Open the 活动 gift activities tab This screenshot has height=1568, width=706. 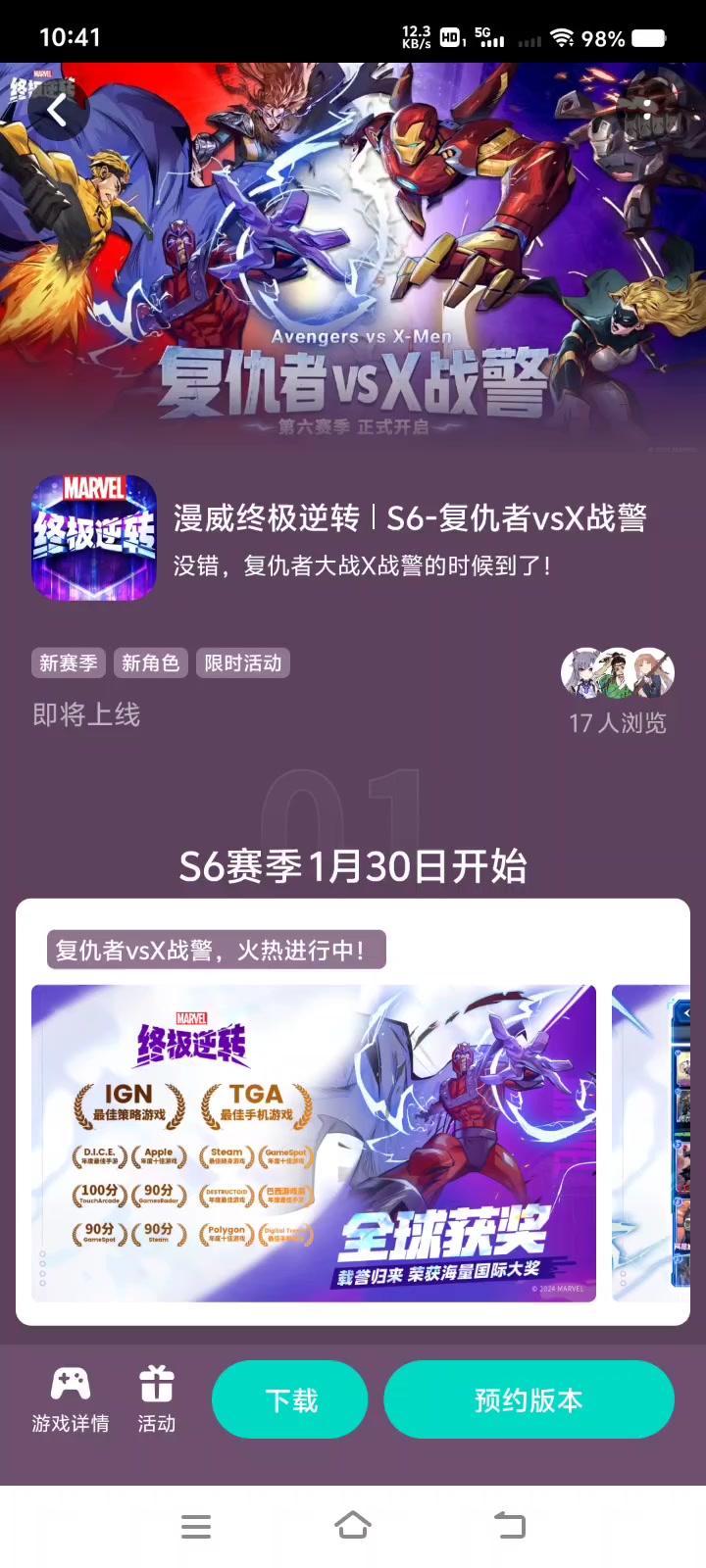tap(157, 1399)
